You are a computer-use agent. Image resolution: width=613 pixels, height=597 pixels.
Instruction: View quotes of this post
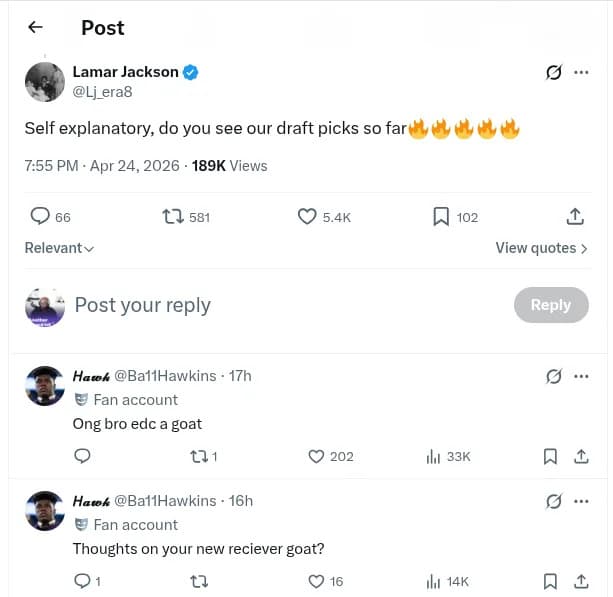(541, 248)
